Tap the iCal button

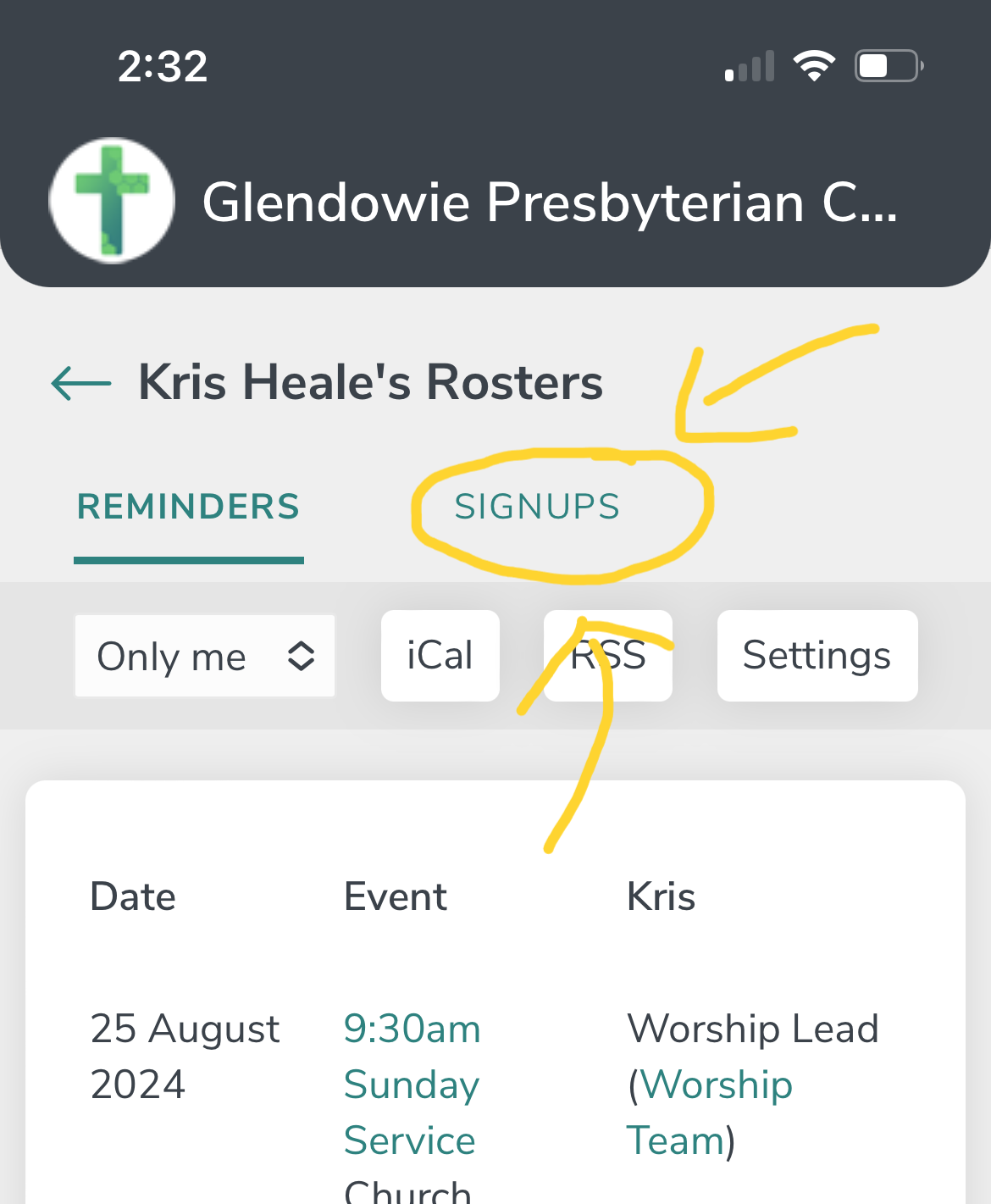click(x=440, y=656)
